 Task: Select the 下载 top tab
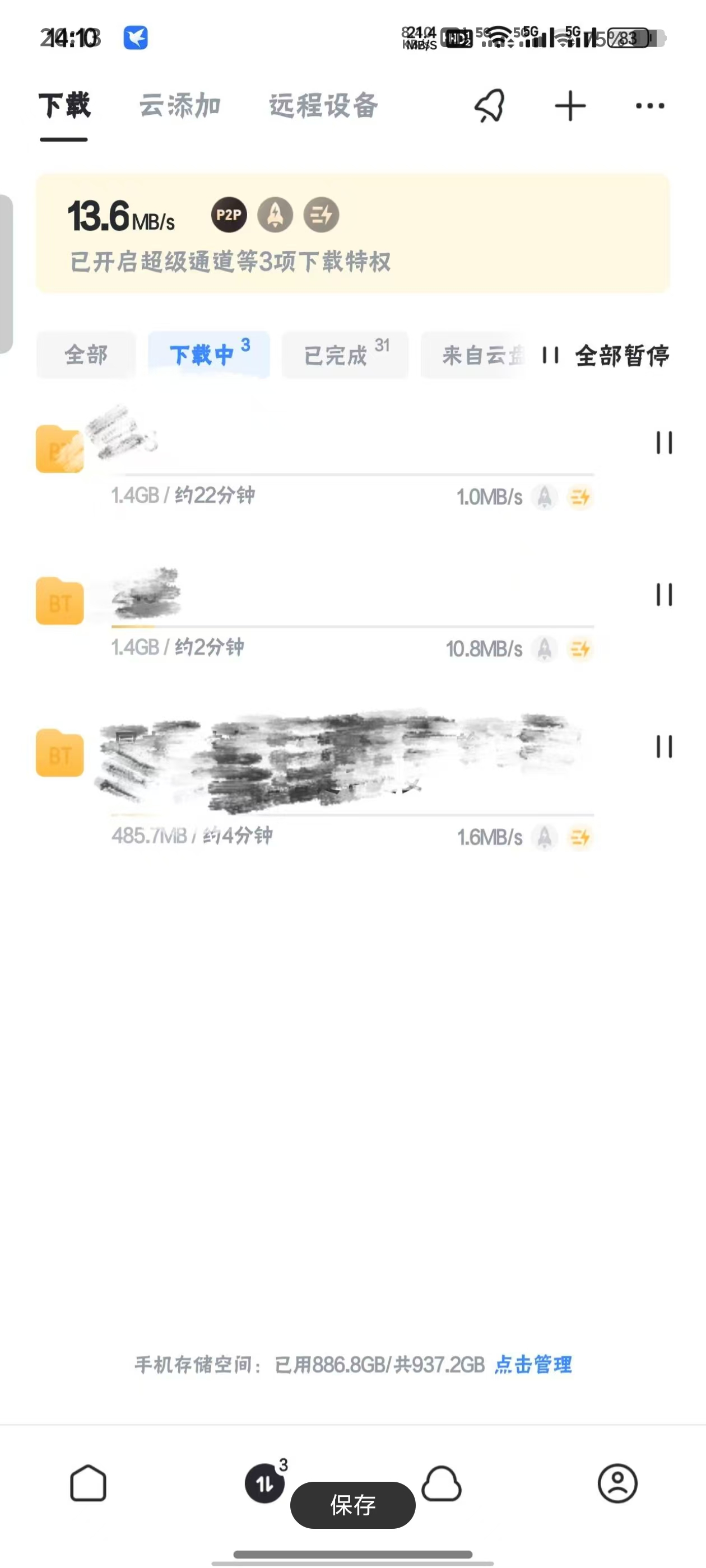(64, 106)
